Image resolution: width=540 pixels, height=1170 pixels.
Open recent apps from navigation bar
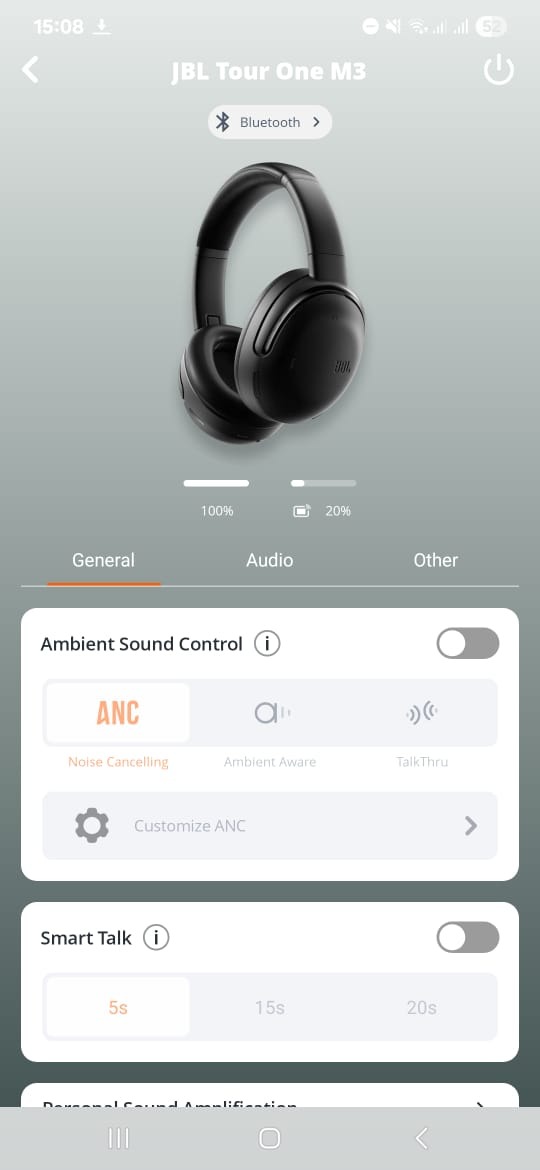click(119, 1138)
